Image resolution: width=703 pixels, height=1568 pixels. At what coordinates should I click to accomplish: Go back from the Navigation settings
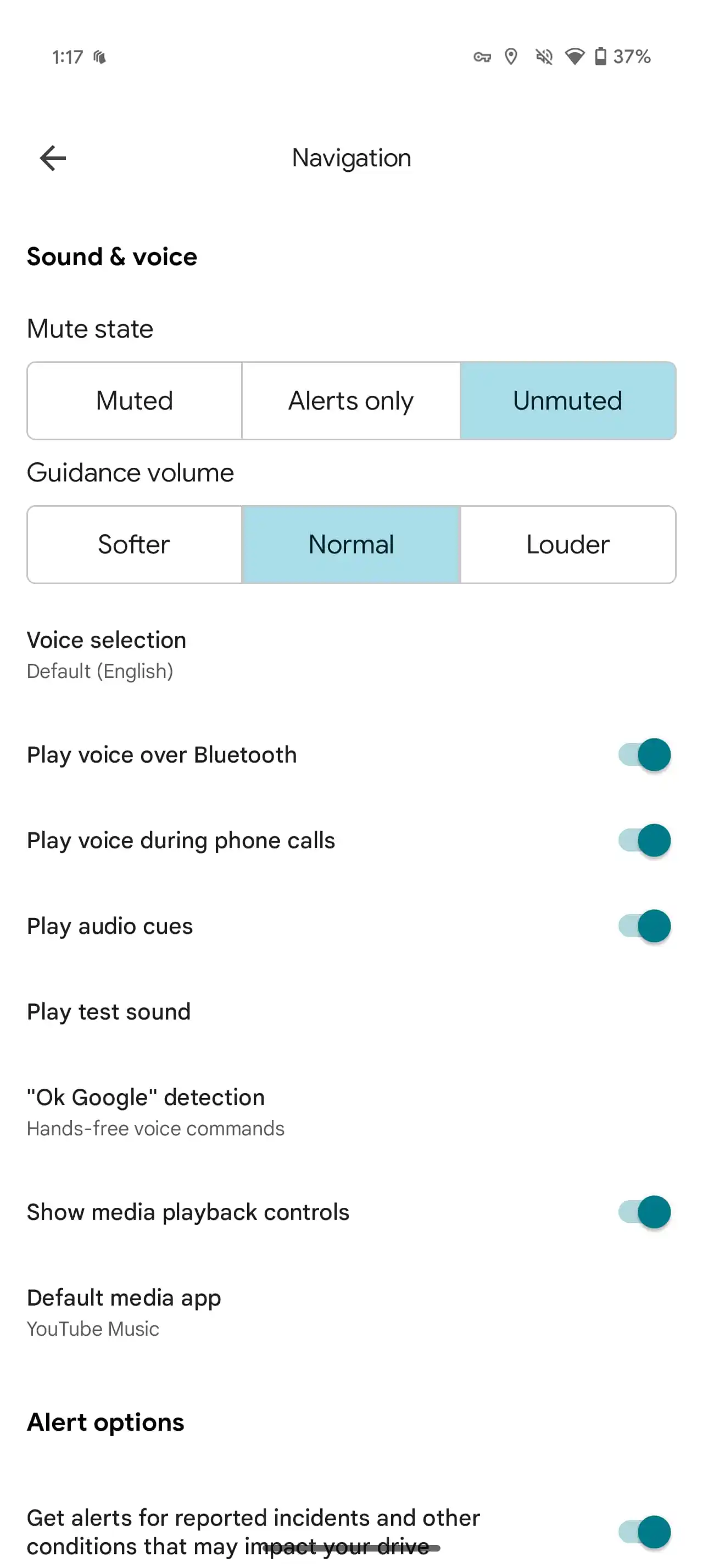tap(53, 158)
